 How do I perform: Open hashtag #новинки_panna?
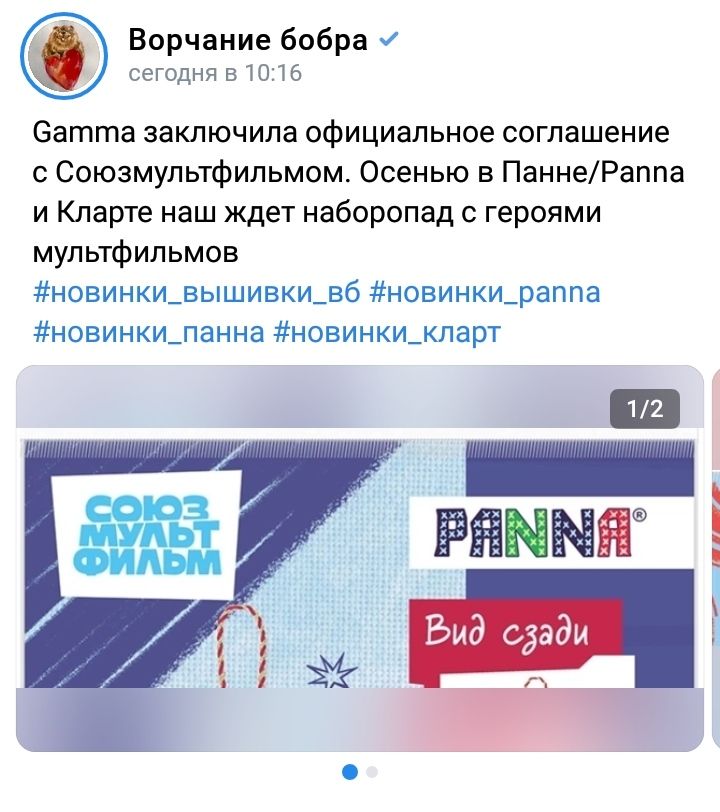pyautogui.click(x=485, y=293)
